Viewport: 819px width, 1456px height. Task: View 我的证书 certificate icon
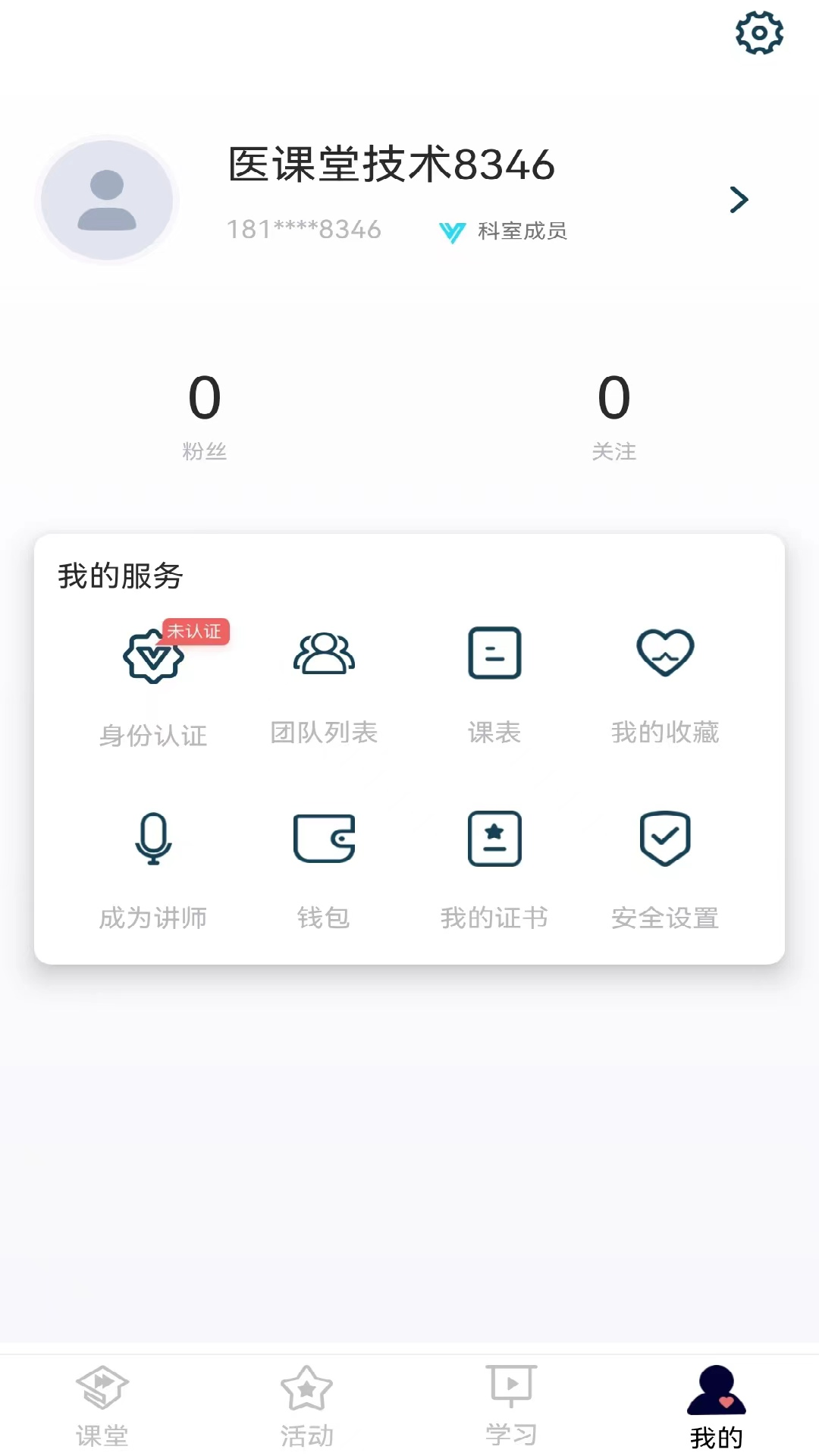tap(494, 839)
